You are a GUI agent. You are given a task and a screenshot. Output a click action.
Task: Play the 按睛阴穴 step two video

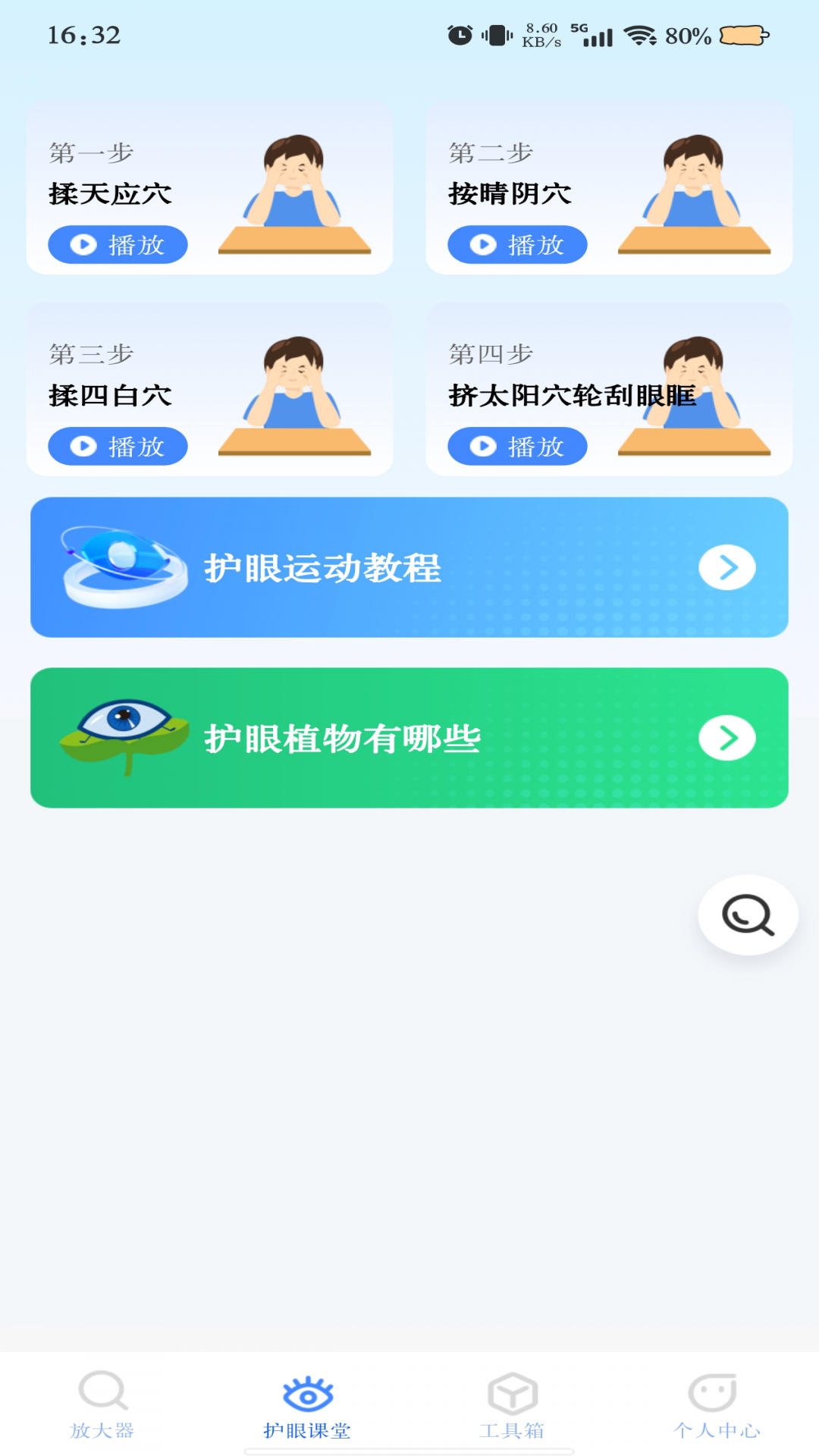517,245
